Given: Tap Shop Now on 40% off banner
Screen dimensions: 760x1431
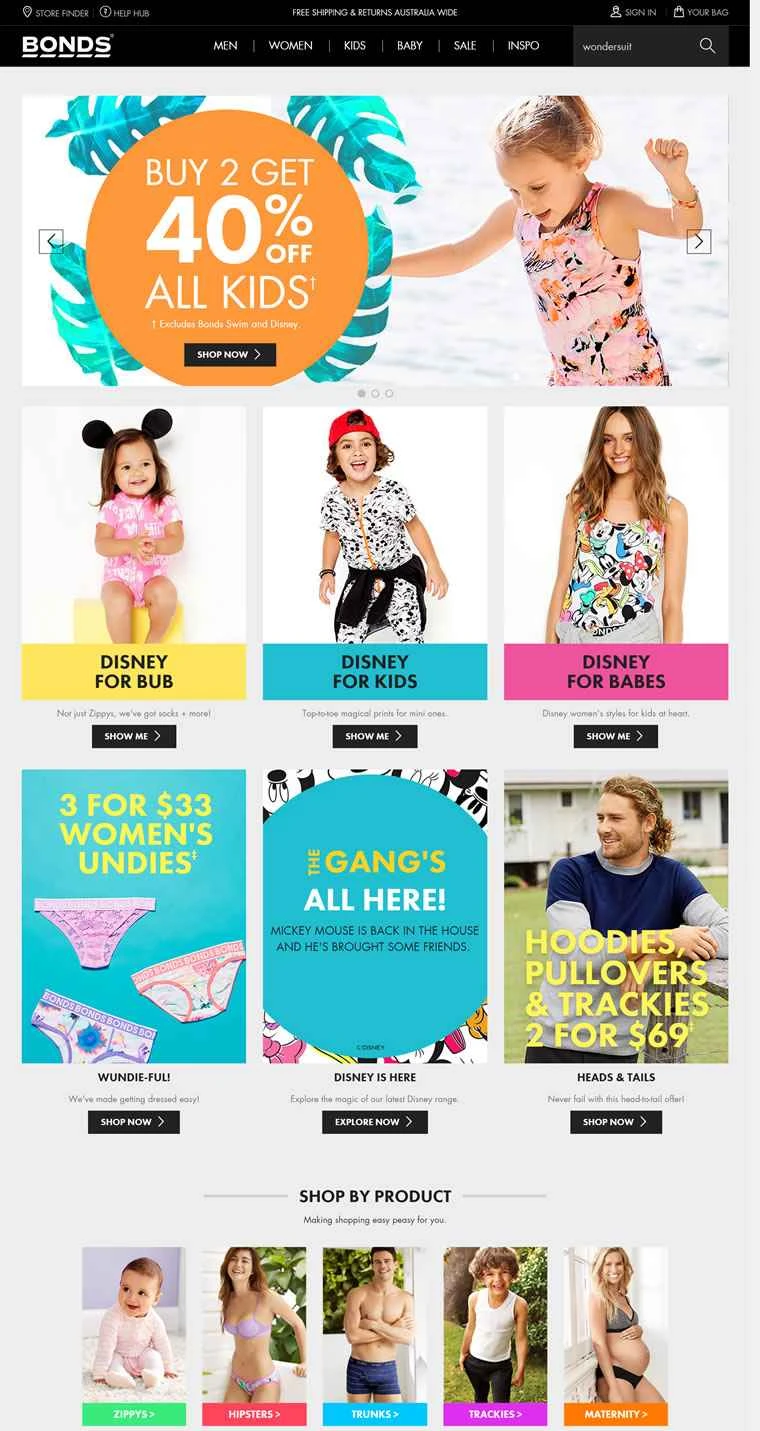Looking at the screenshot, I should [x=229, y=354].
